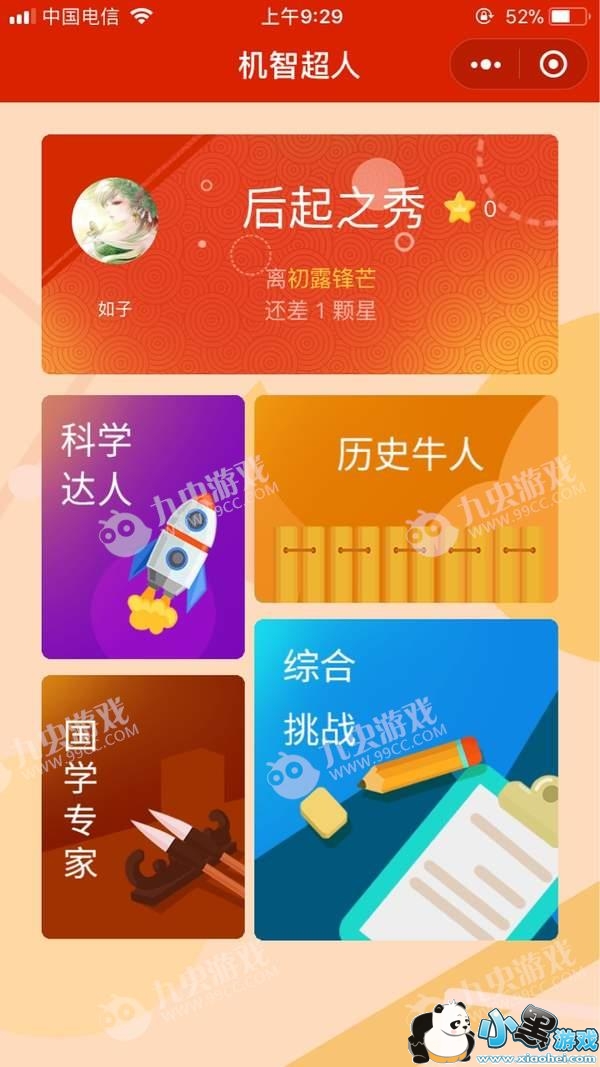Open the 科学达人 quiz category
Screen dimensions: 600x1067
tap(143, 527)
